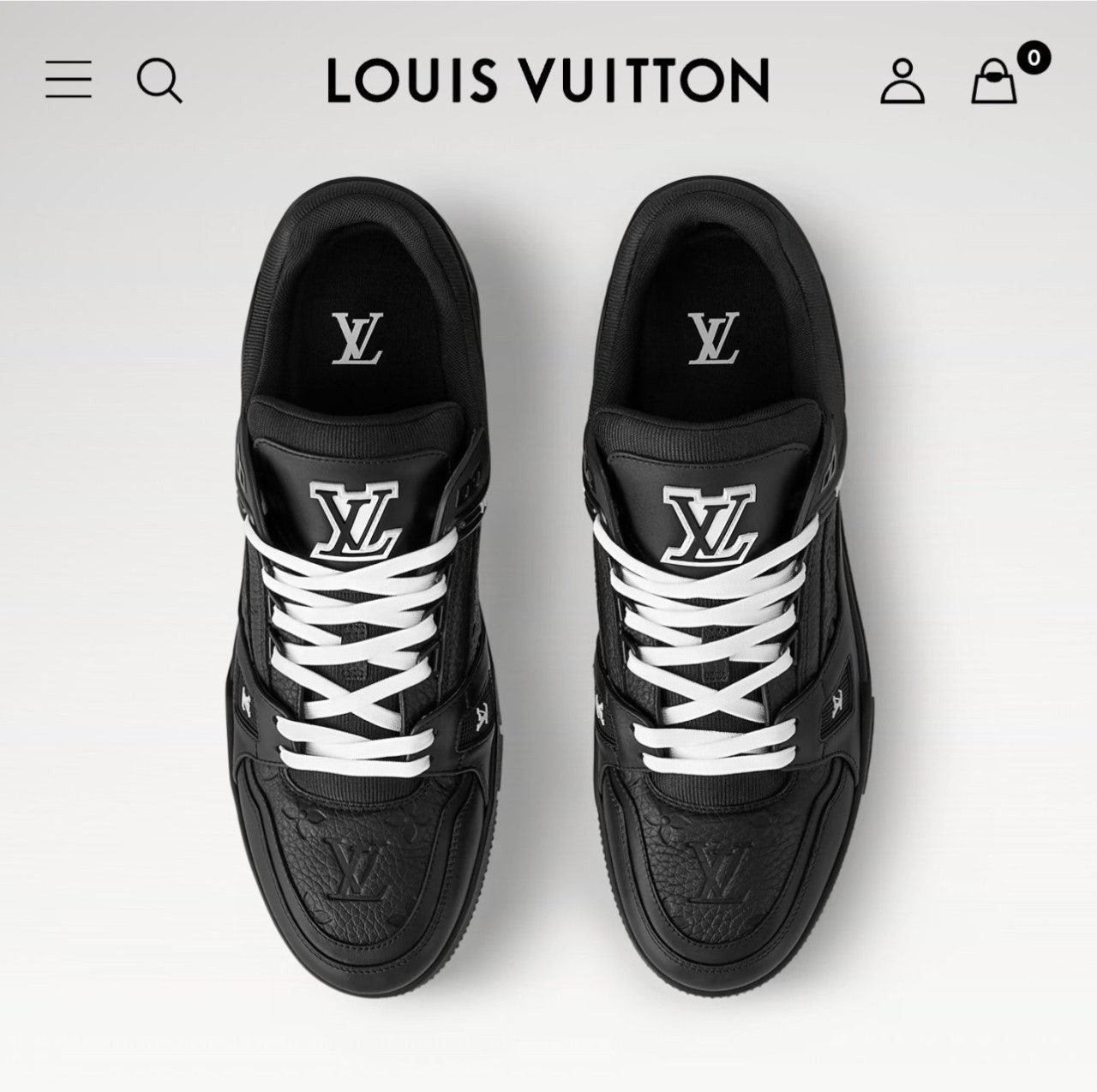The width and height of the screenshot is (1097, 1092).
Task: Open the account profile icon
Action: point(902,81)
